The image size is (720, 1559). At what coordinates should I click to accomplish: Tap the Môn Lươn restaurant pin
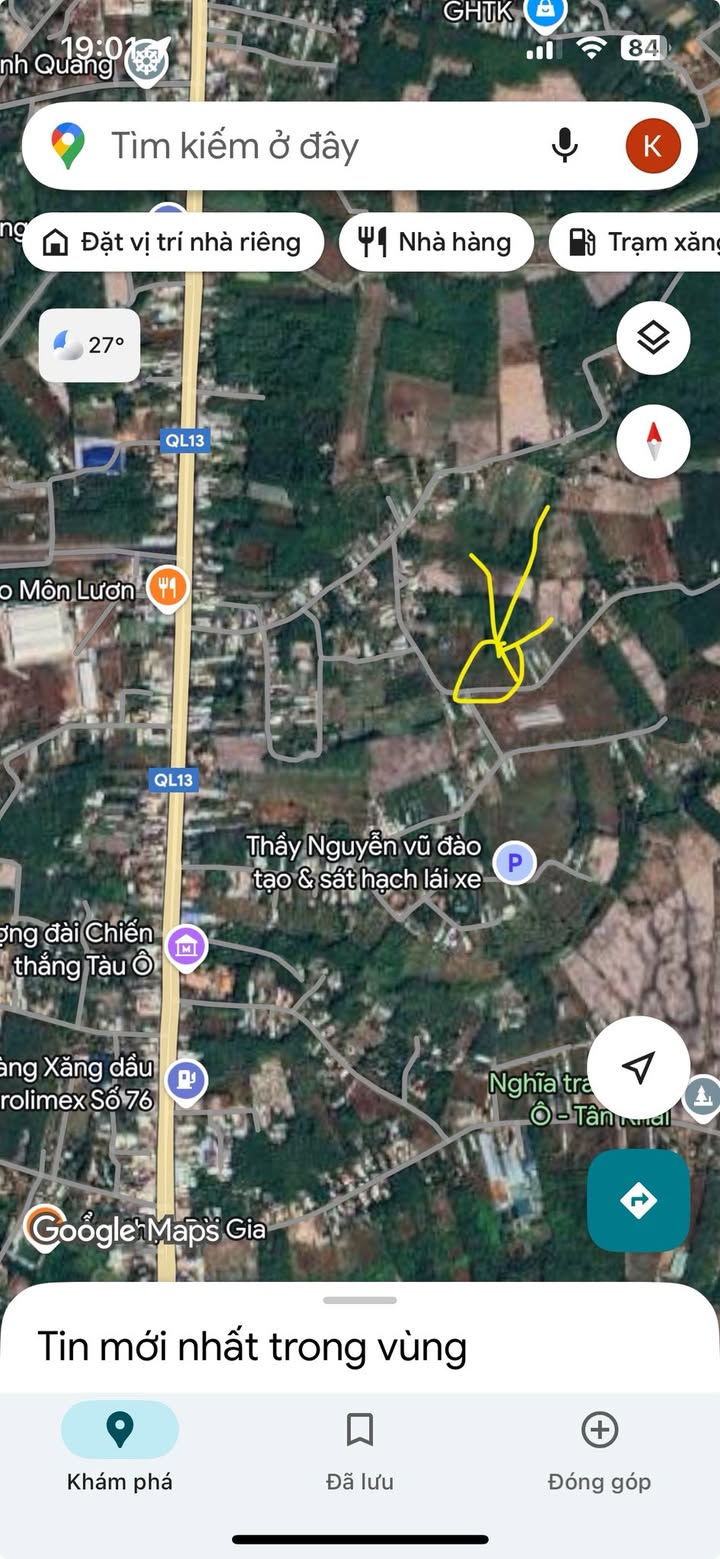click(168, 587)
